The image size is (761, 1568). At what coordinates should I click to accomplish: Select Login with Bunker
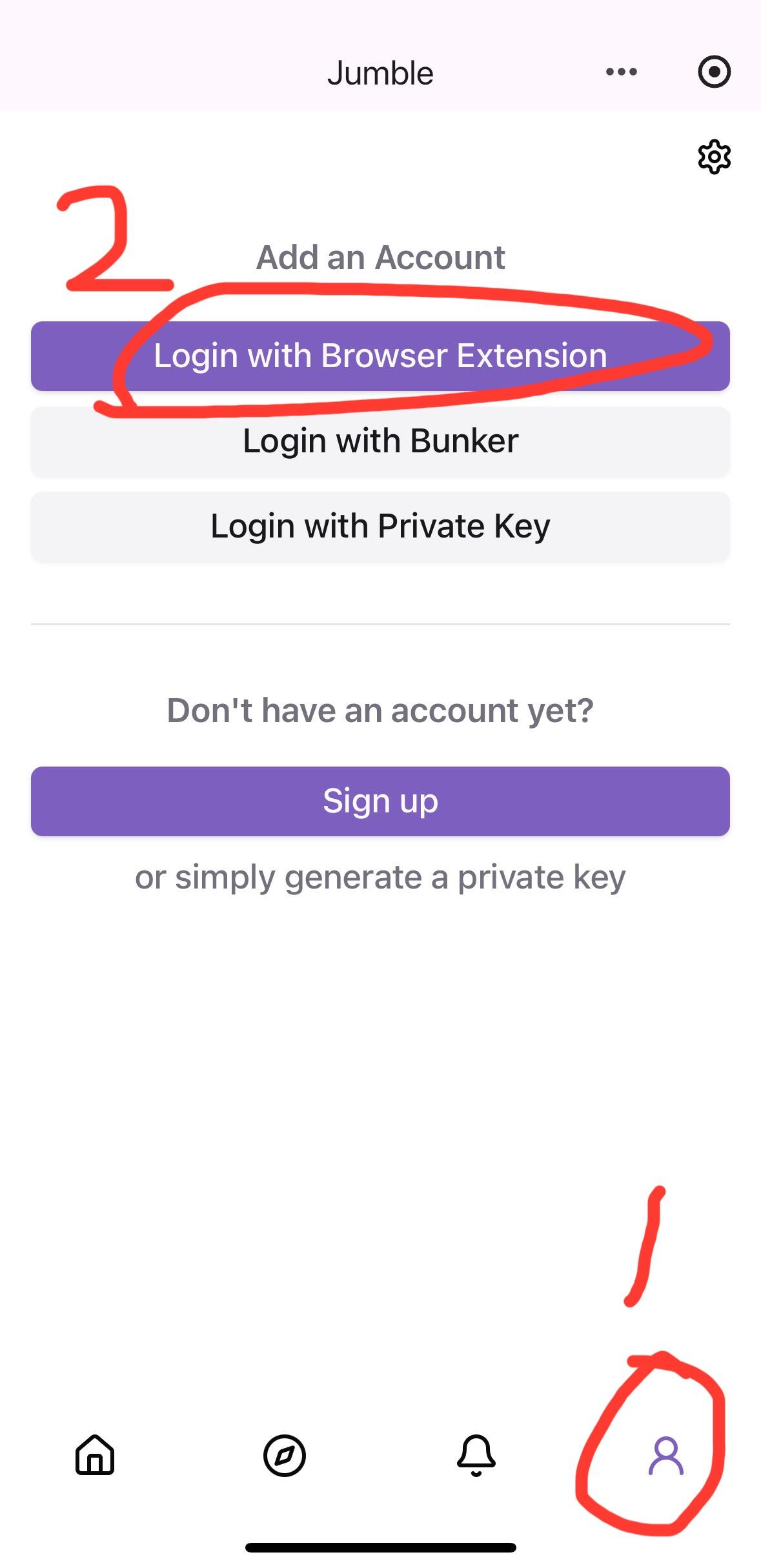(x=380, y=441)
